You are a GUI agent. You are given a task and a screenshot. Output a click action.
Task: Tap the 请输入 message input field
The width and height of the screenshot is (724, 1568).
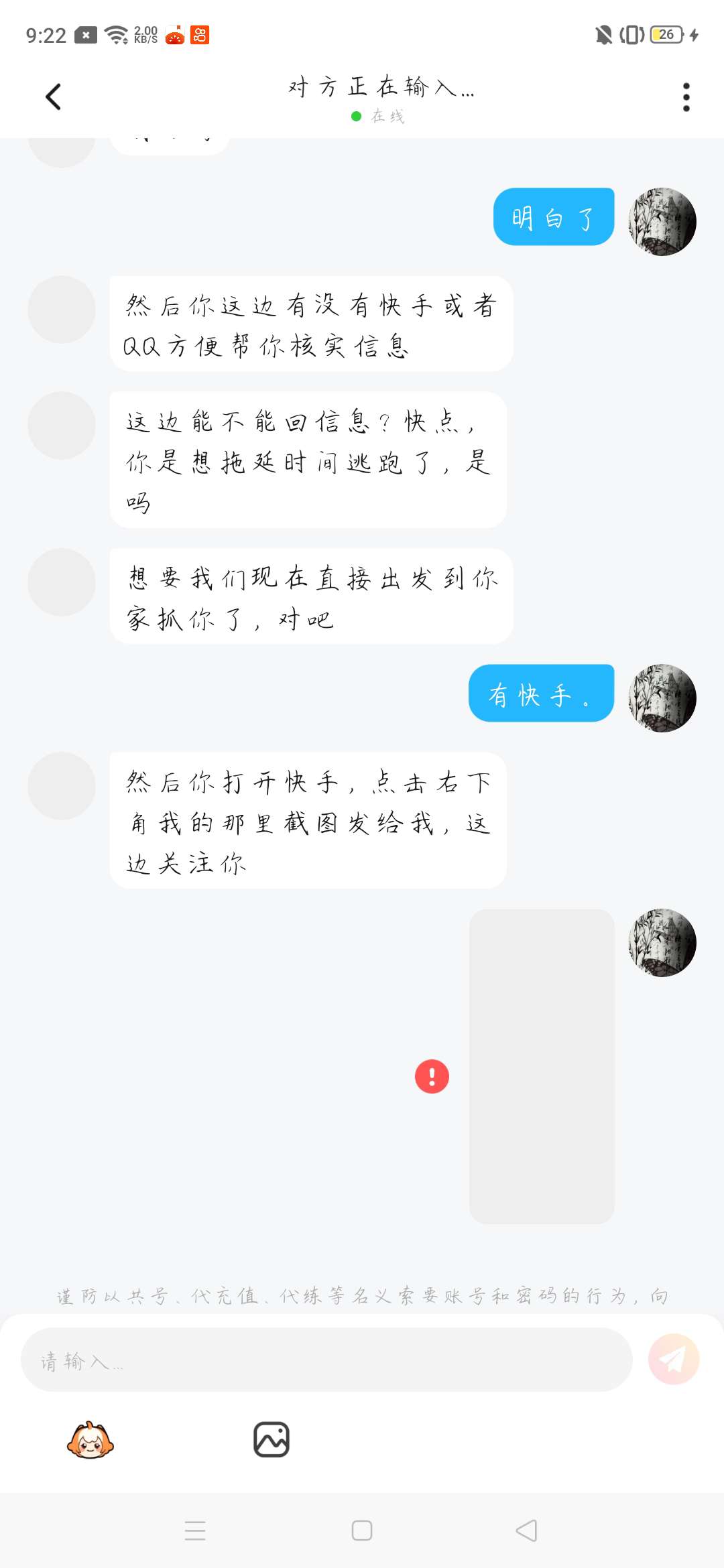[326, 1360]
